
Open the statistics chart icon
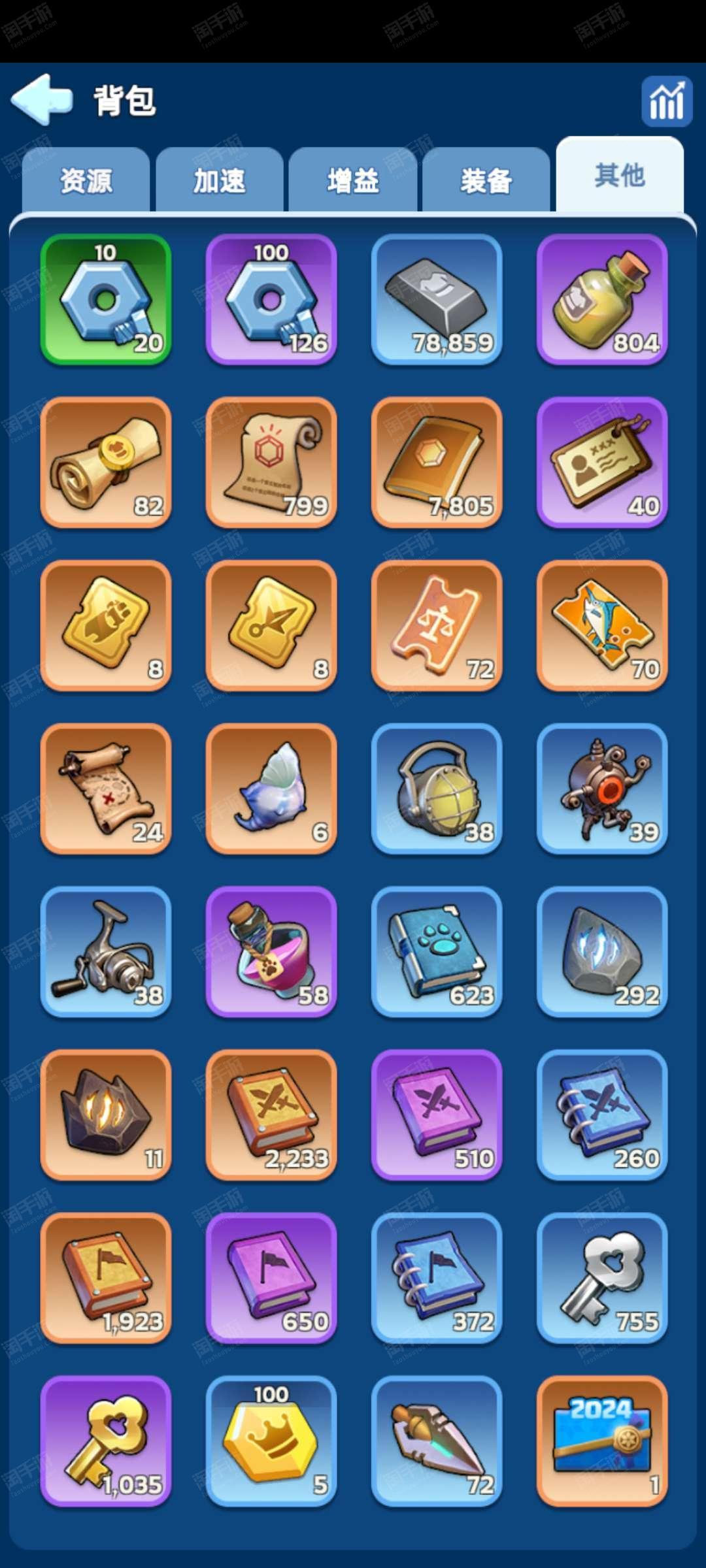666,101
